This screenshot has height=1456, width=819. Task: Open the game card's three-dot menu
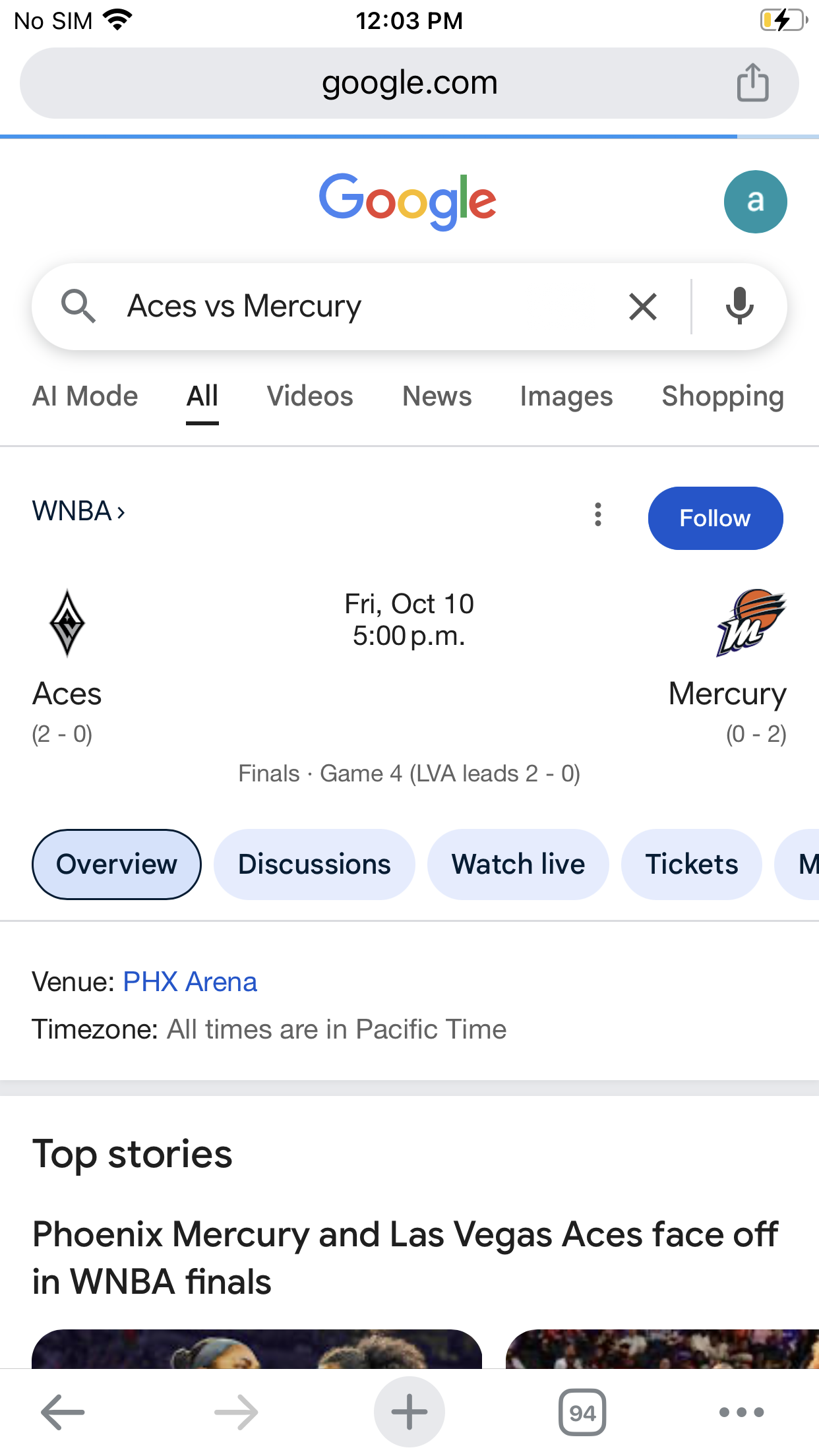click(x=598, y=514)
